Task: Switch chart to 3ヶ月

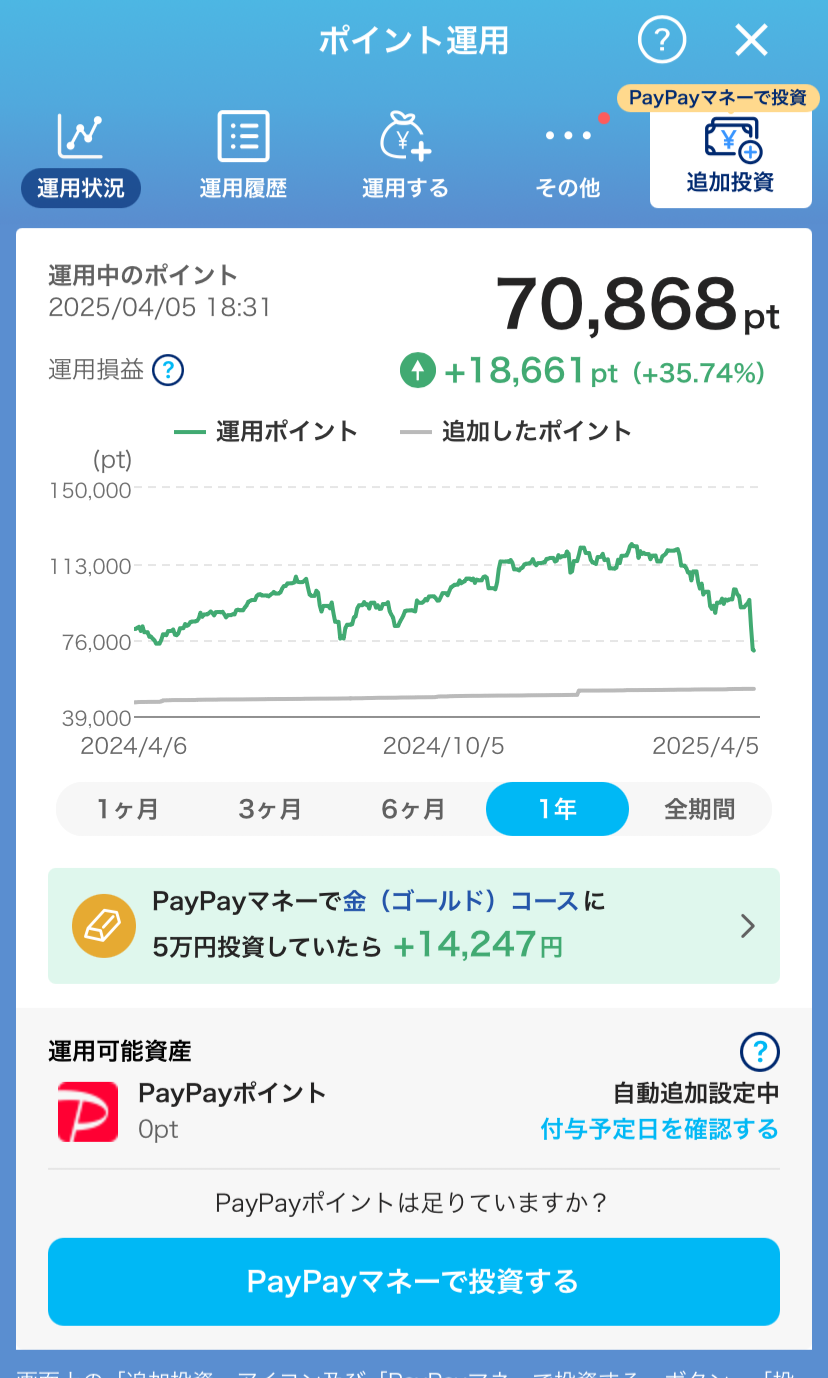Action: pyautogui.click(x=270, y=809)
